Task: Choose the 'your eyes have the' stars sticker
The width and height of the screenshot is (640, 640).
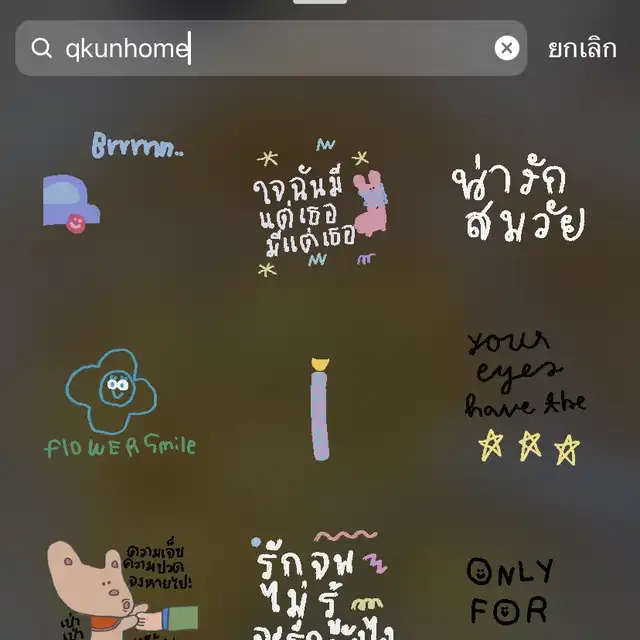Action: [526, 398]
